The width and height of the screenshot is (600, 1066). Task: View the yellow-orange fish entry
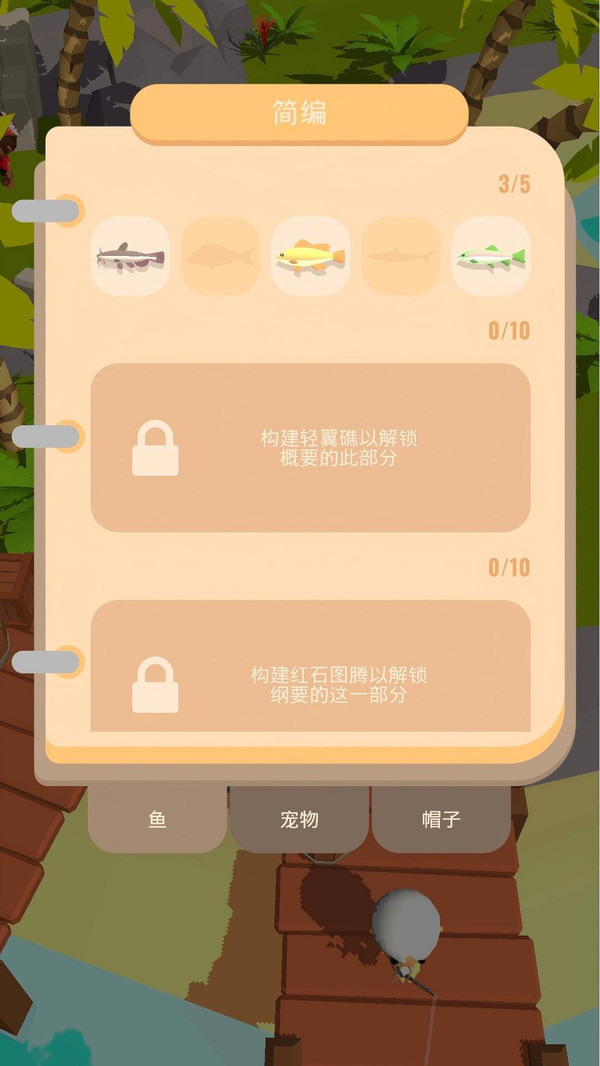(310, 257)
